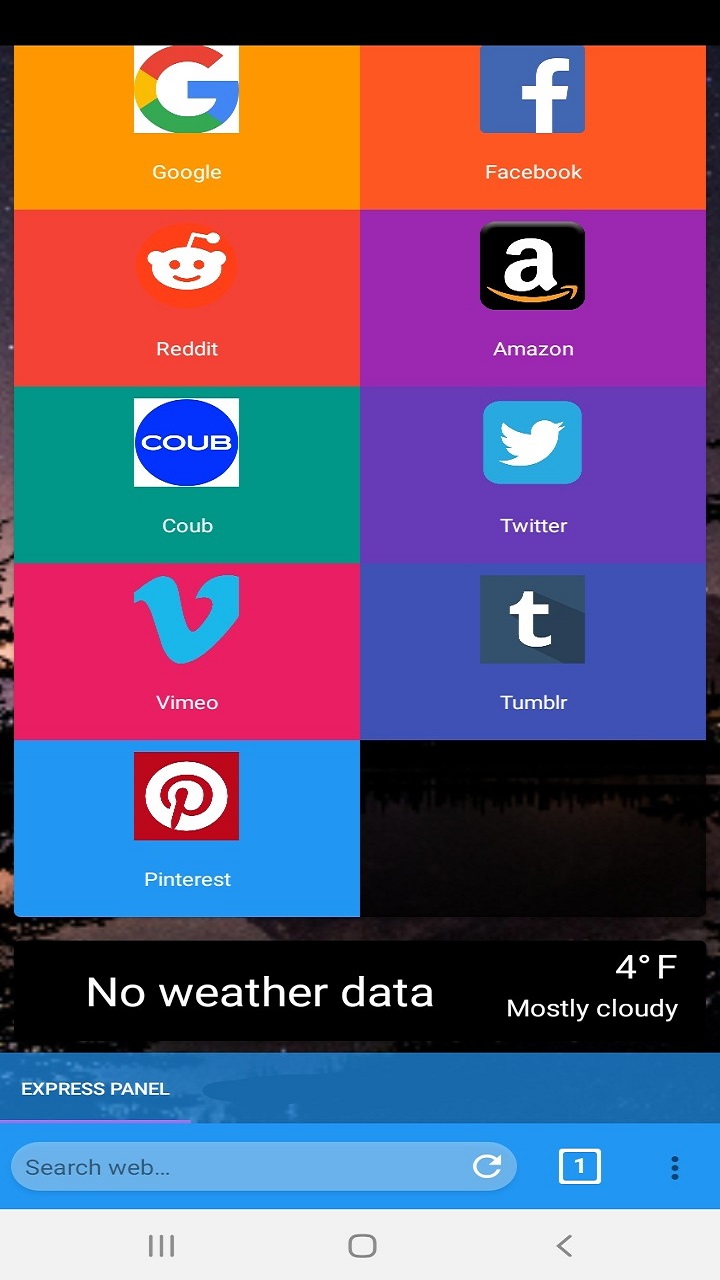
Task: Open the Amazon shortcut tile
Action: [x=533, y=298]
